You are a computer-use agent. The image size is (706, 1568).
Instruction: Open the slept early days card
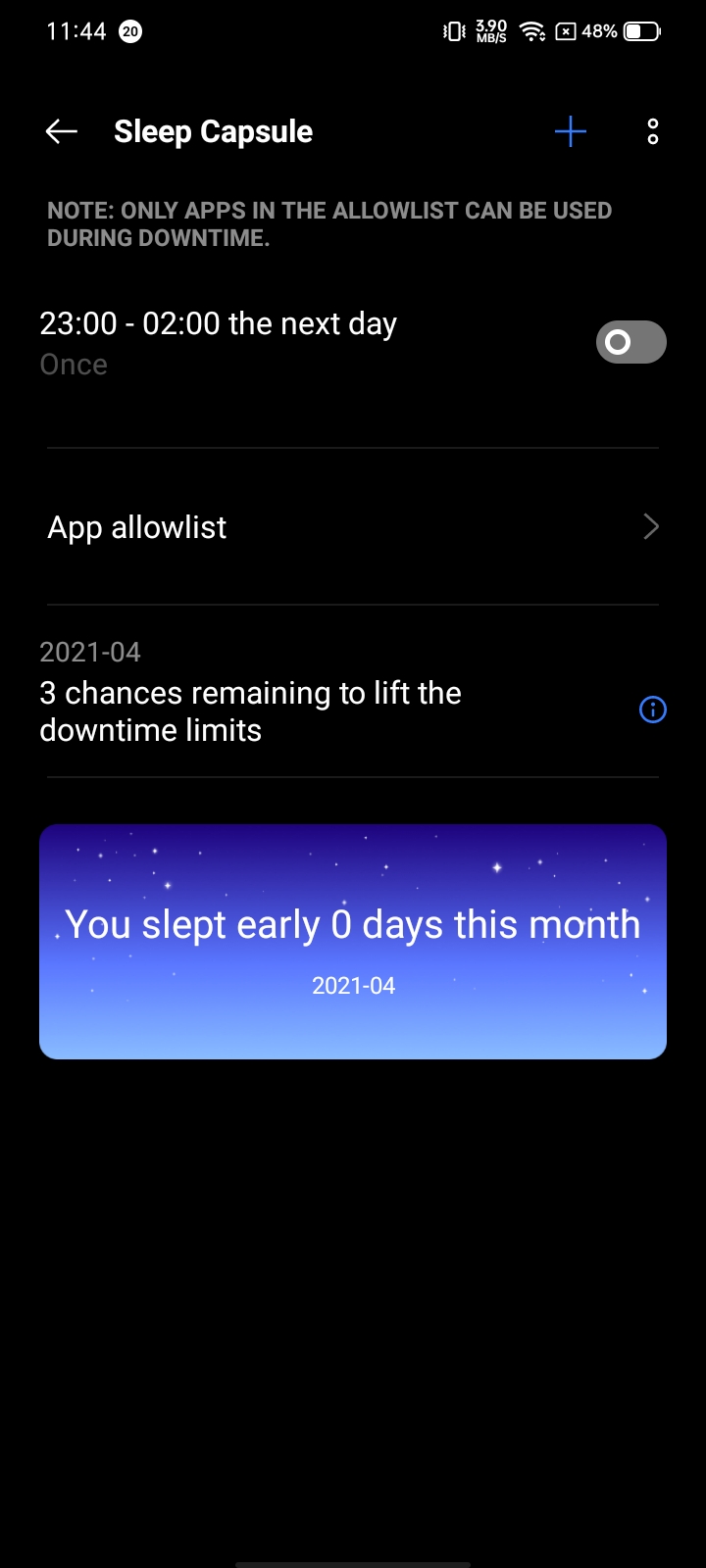click(x=353, y=942)
